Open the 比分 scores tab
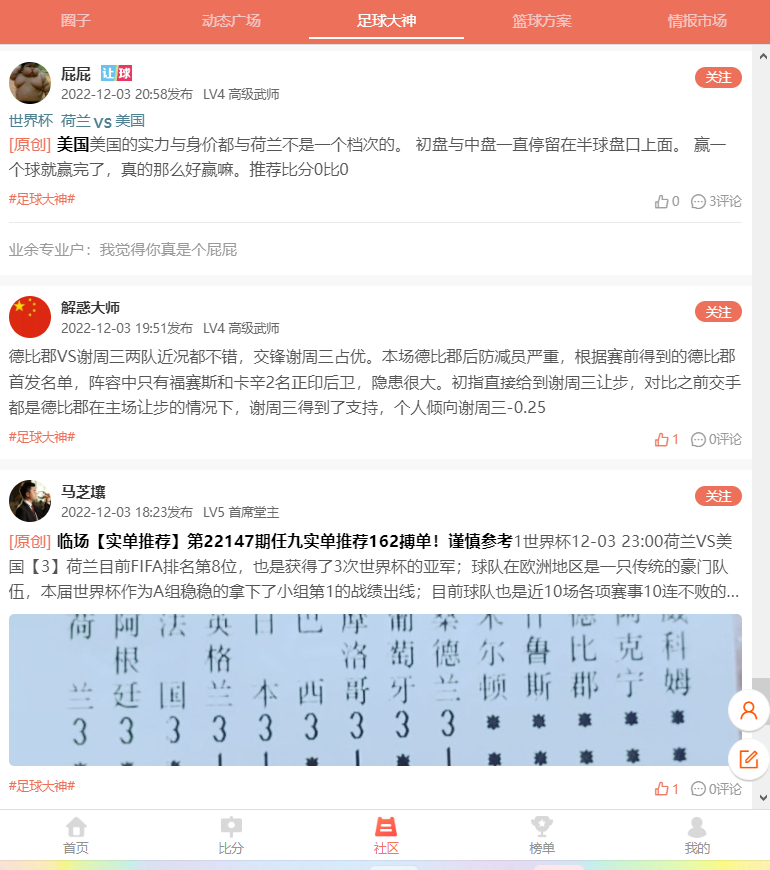Screen dimensions: 770x870 231,835
